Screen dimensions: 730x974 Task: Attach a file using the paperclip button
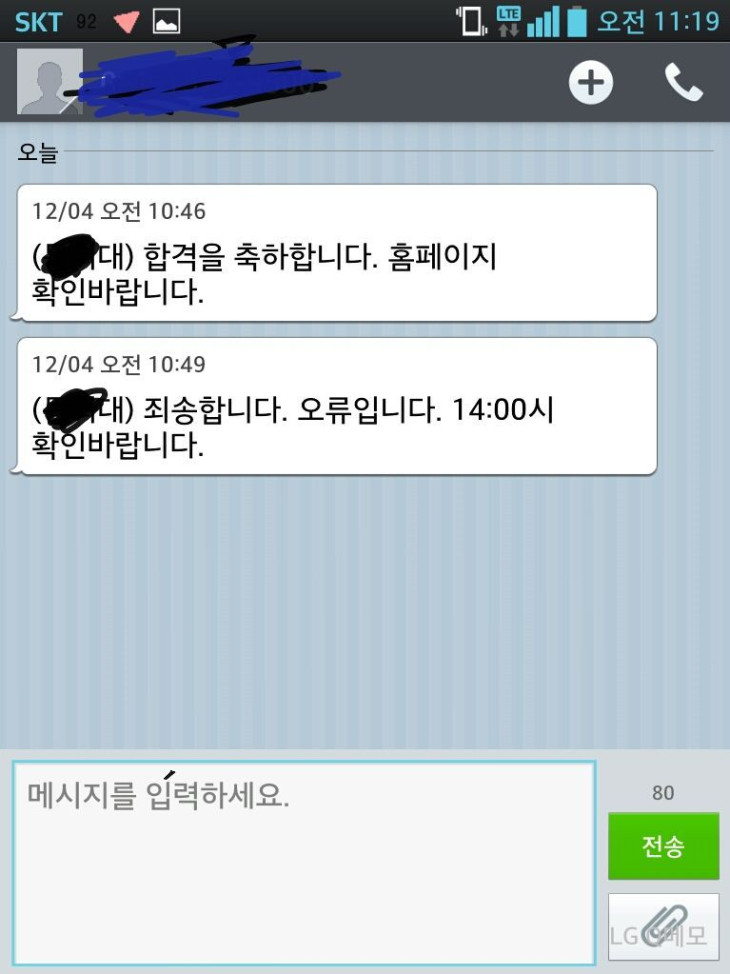coord(663,927)
